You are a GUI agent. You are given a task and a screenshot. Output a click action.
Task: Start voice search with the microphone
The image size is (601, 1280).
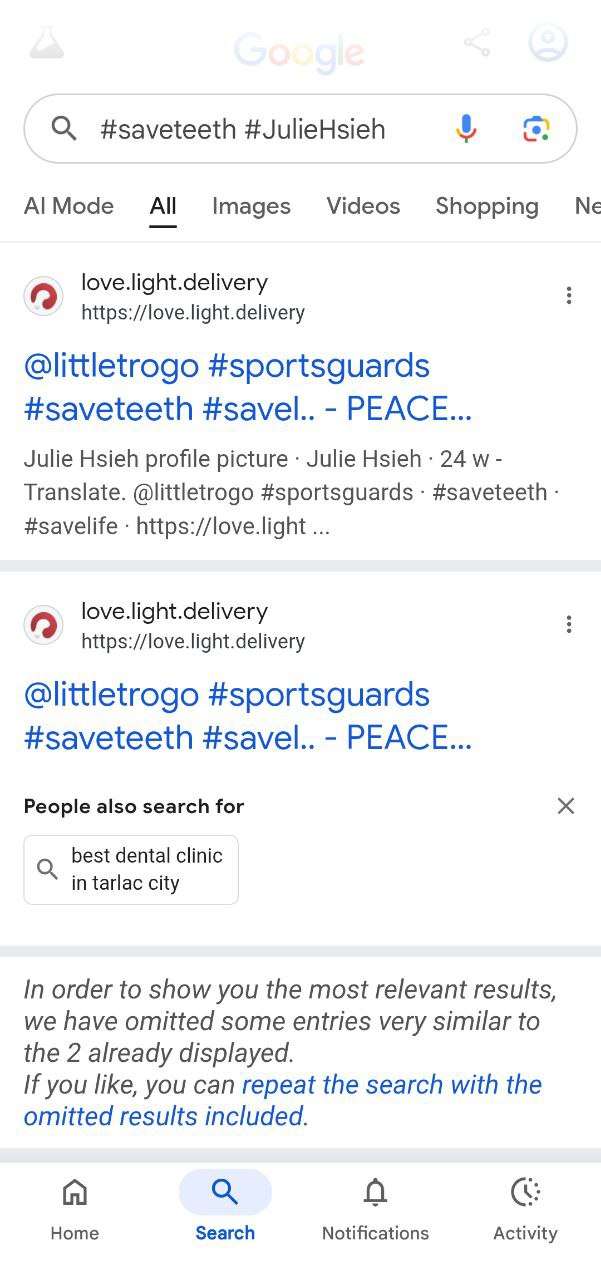466,129
